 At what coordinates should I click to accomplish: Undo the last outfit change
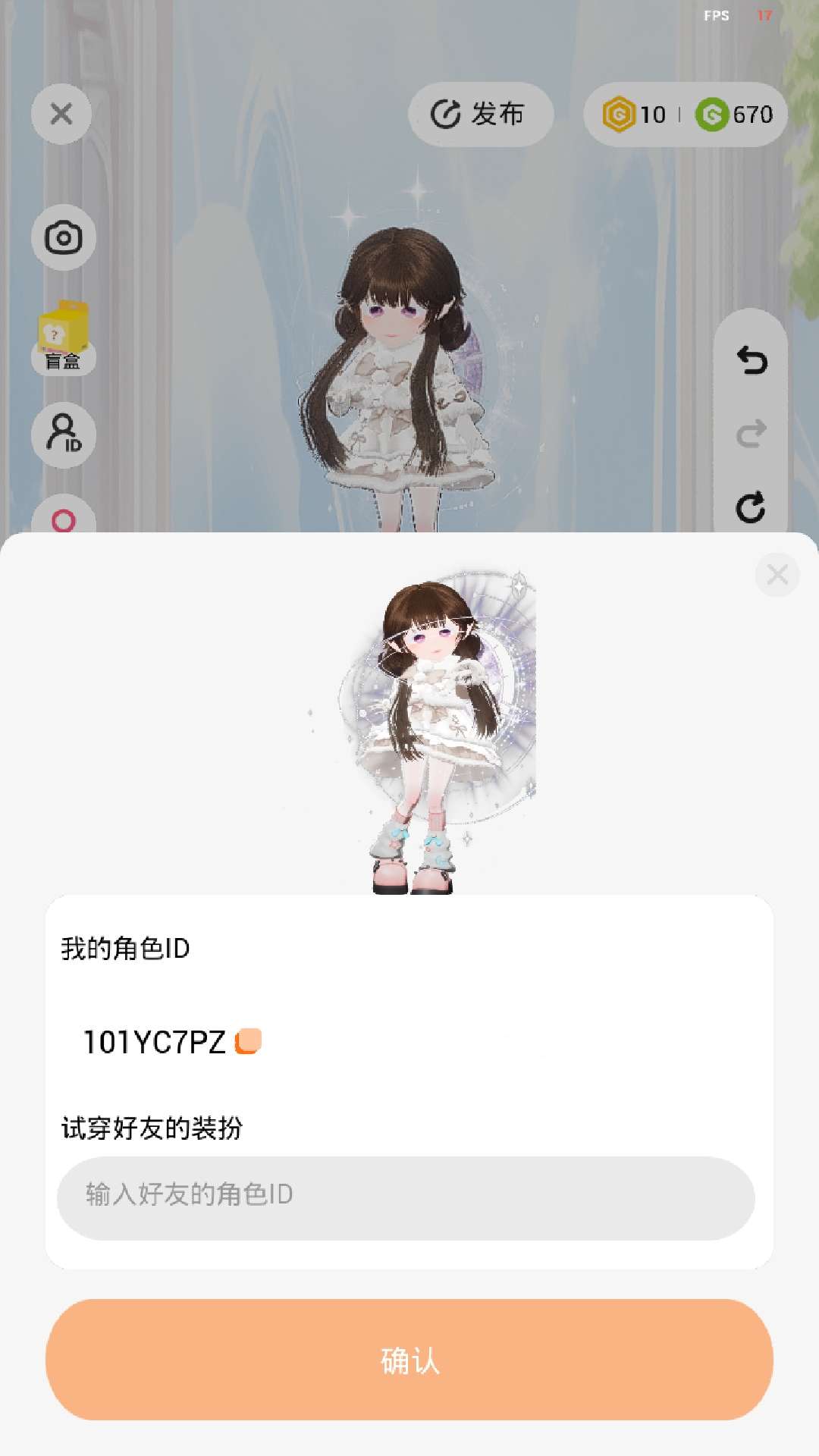click(x=752, y=360)
